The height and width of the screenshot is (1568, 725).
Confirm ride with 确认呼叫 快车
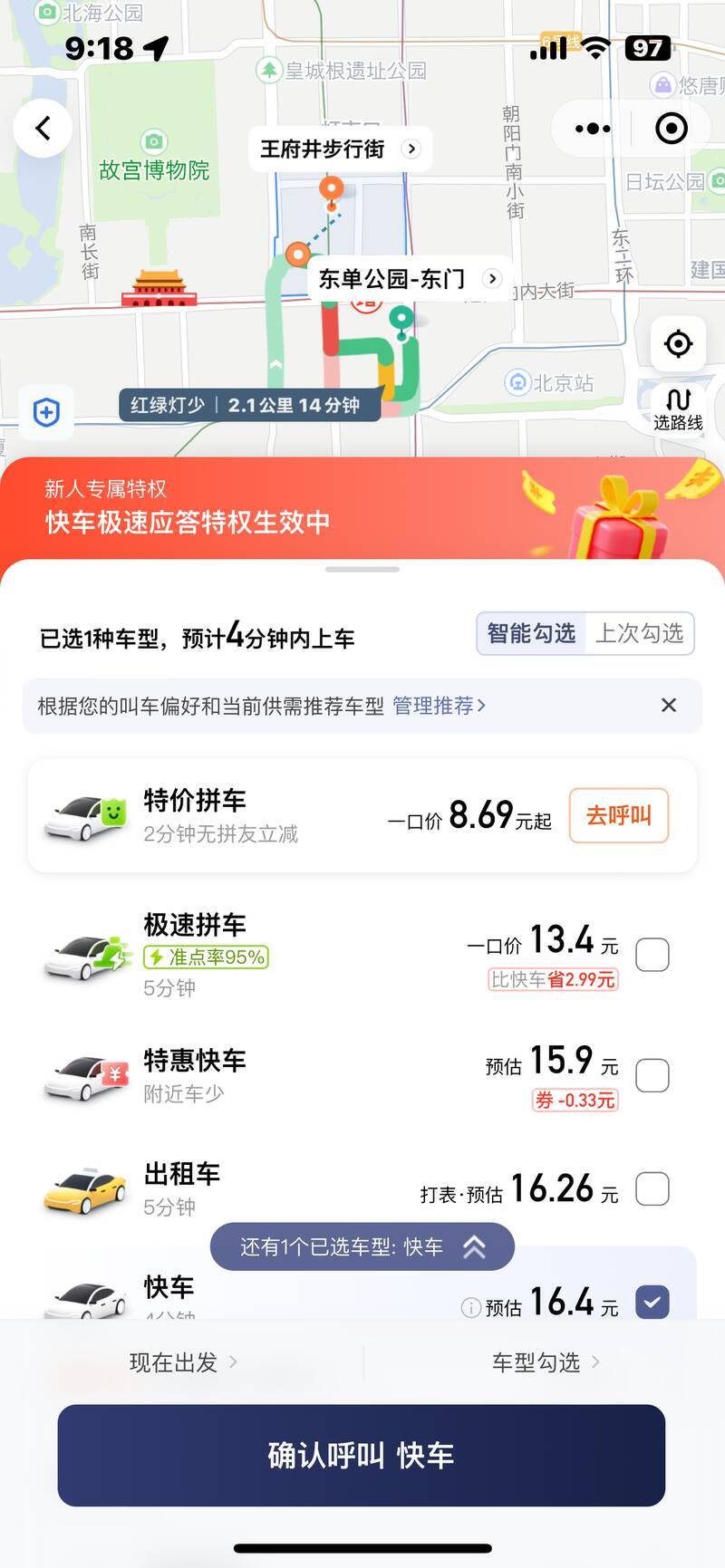click(362, 1456)
